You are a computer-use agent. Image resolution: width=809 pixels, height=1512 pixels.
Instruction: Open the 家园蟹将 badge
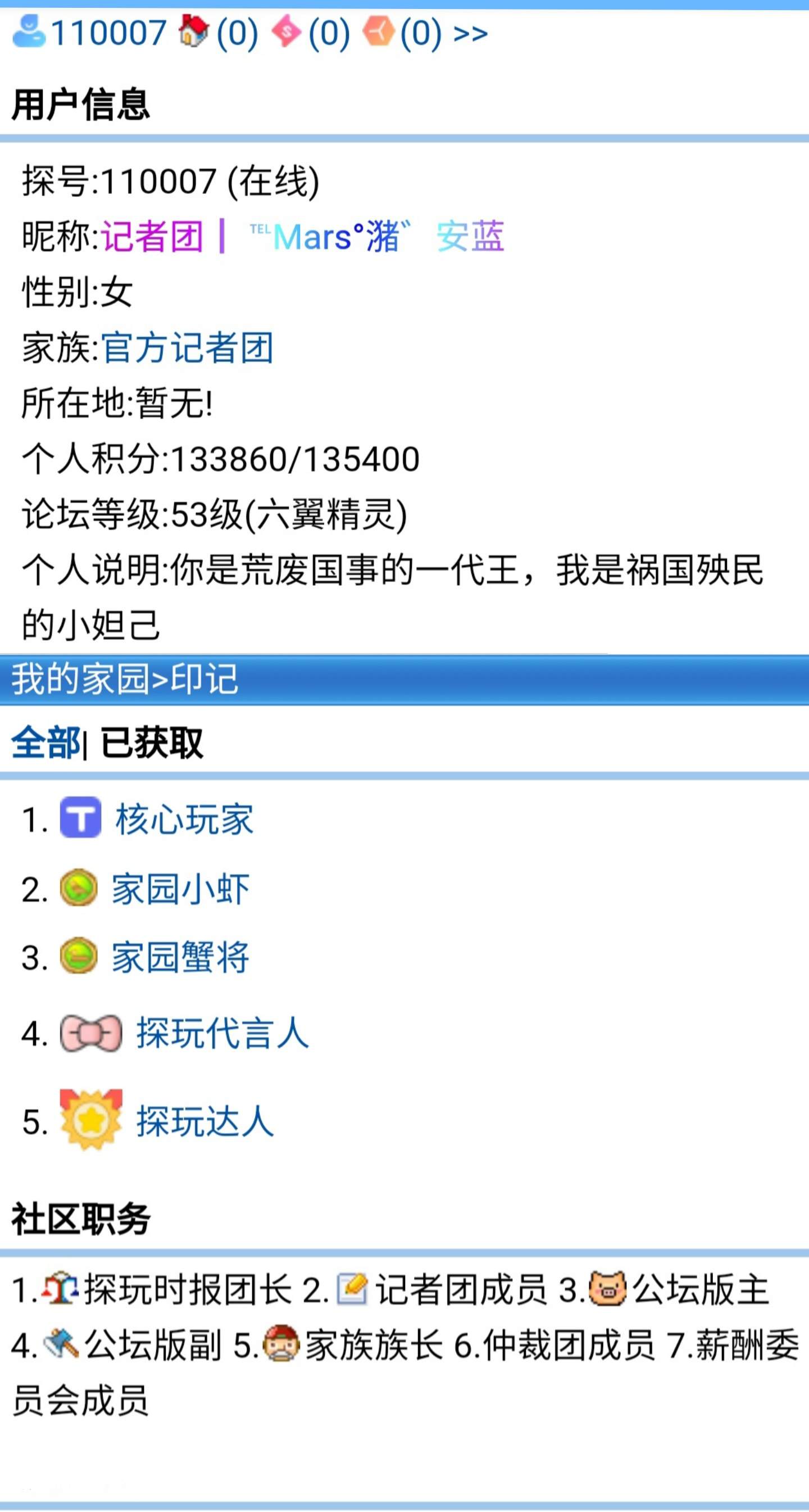point(180,957)
